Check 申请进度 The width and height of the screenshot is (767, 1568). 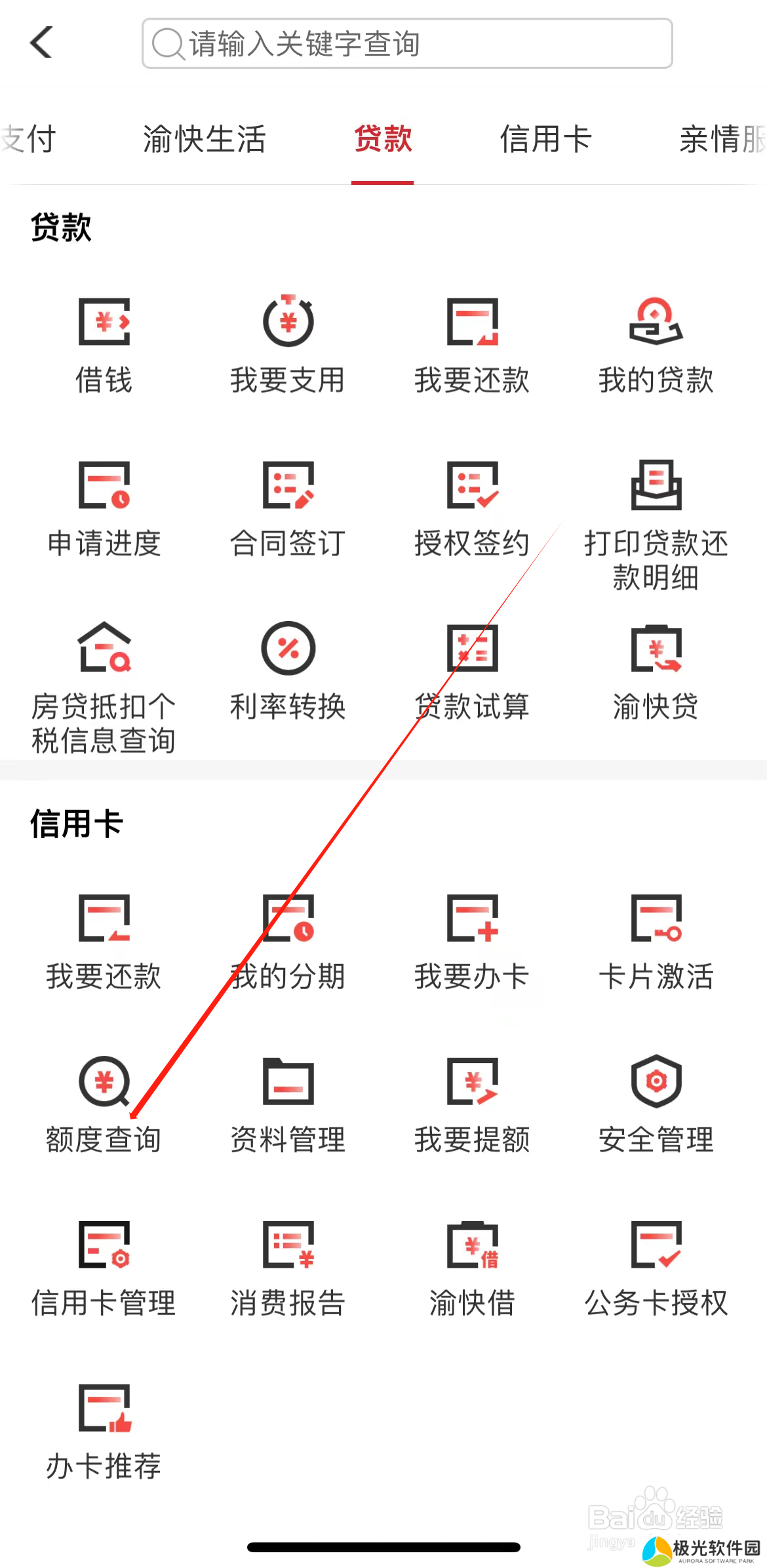tap(104, 509)
